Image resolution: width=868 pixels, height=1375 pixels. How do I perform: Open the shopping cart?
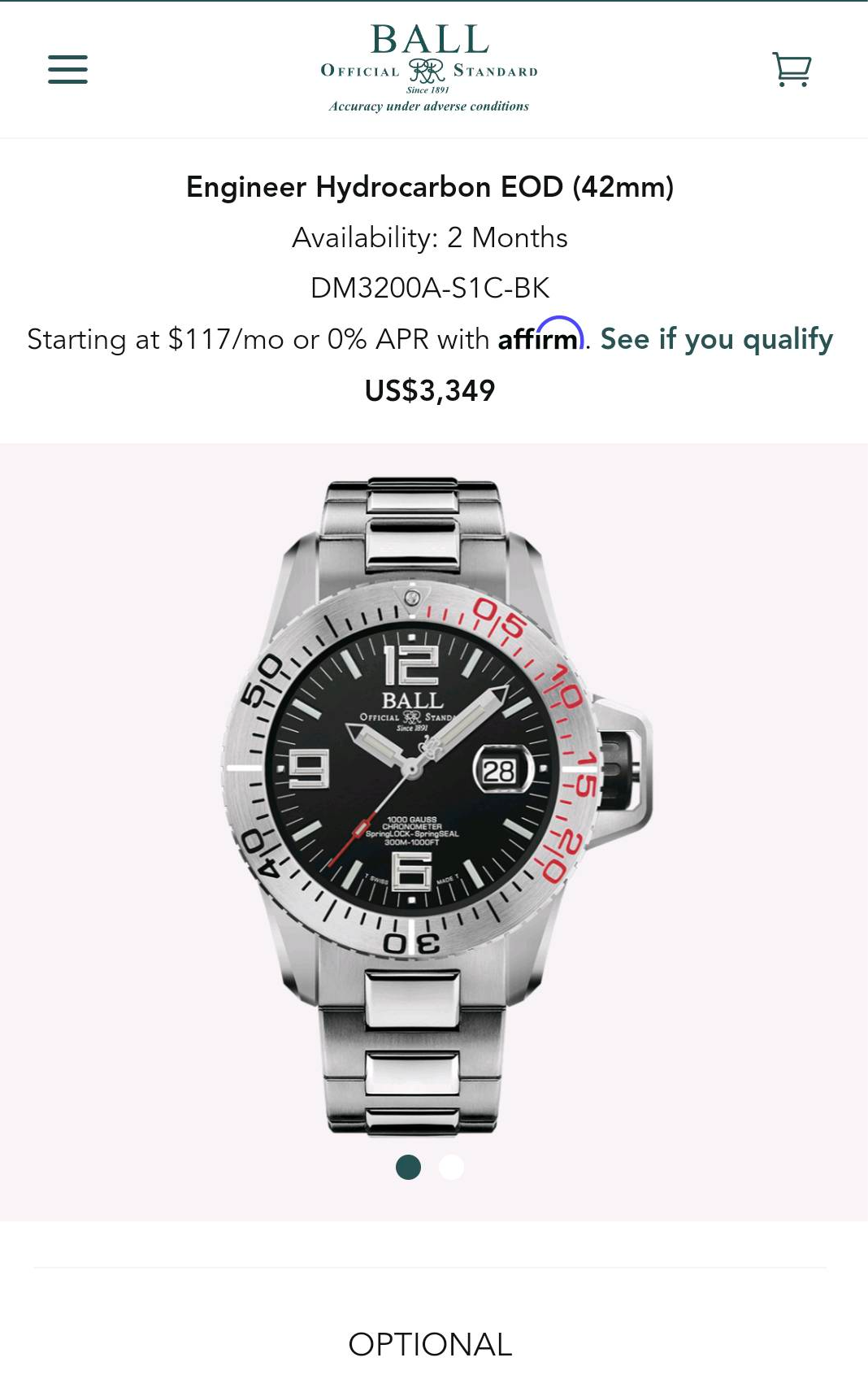(791, 69)
